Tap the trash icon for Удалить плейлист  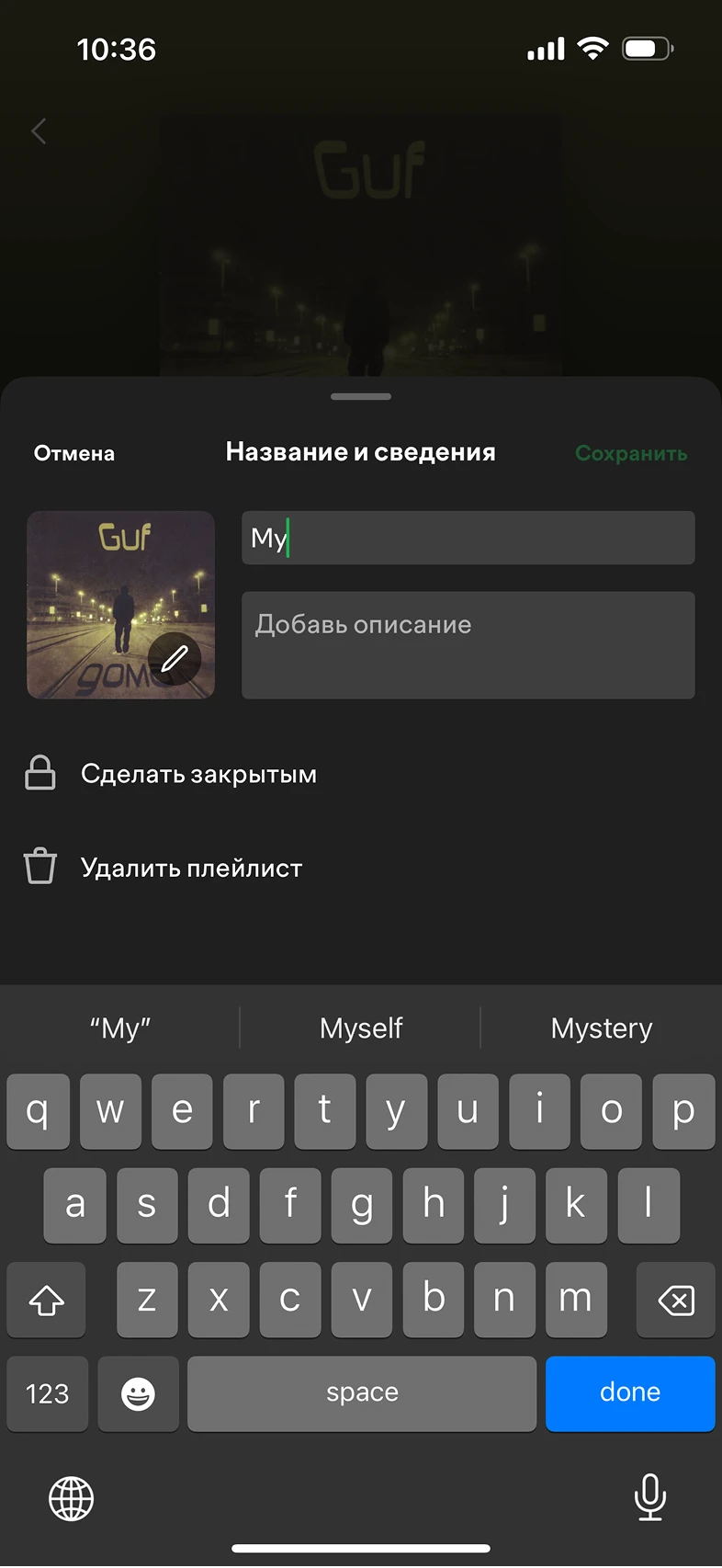tap(39, 865)
